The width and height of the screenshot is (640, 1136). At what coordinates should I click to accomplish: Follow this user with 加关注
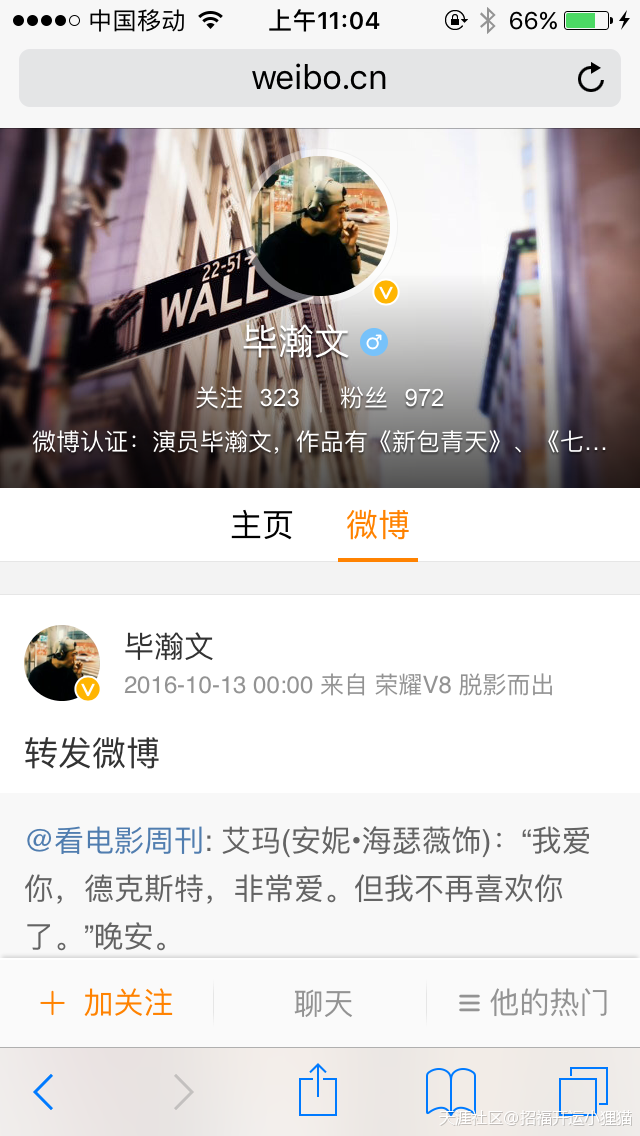pos(106,1003)
